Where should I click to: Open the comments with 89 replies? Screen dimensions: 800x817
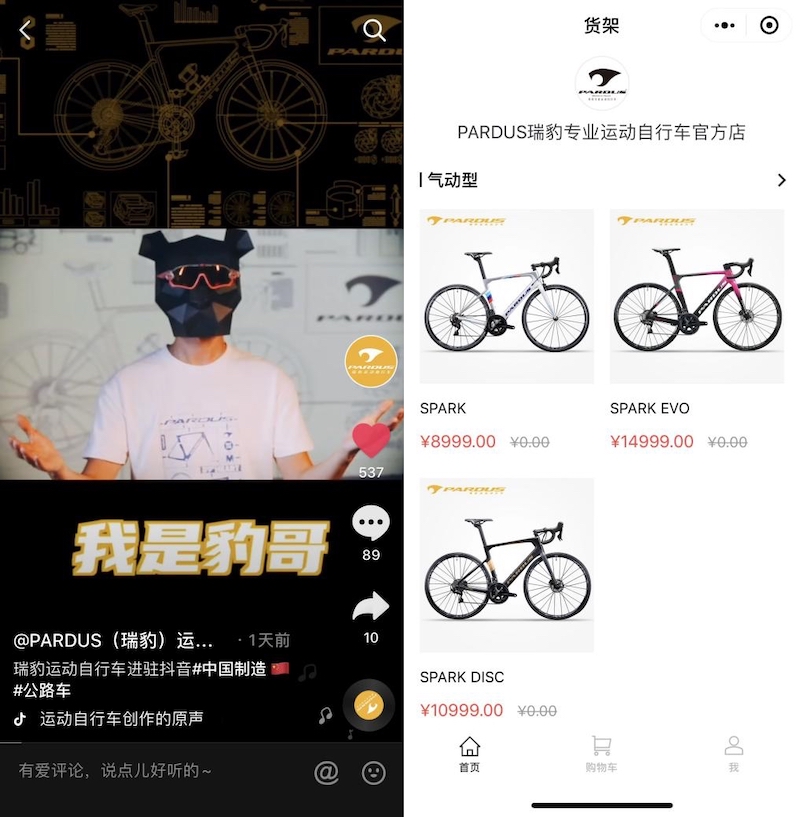pos(371,523)
